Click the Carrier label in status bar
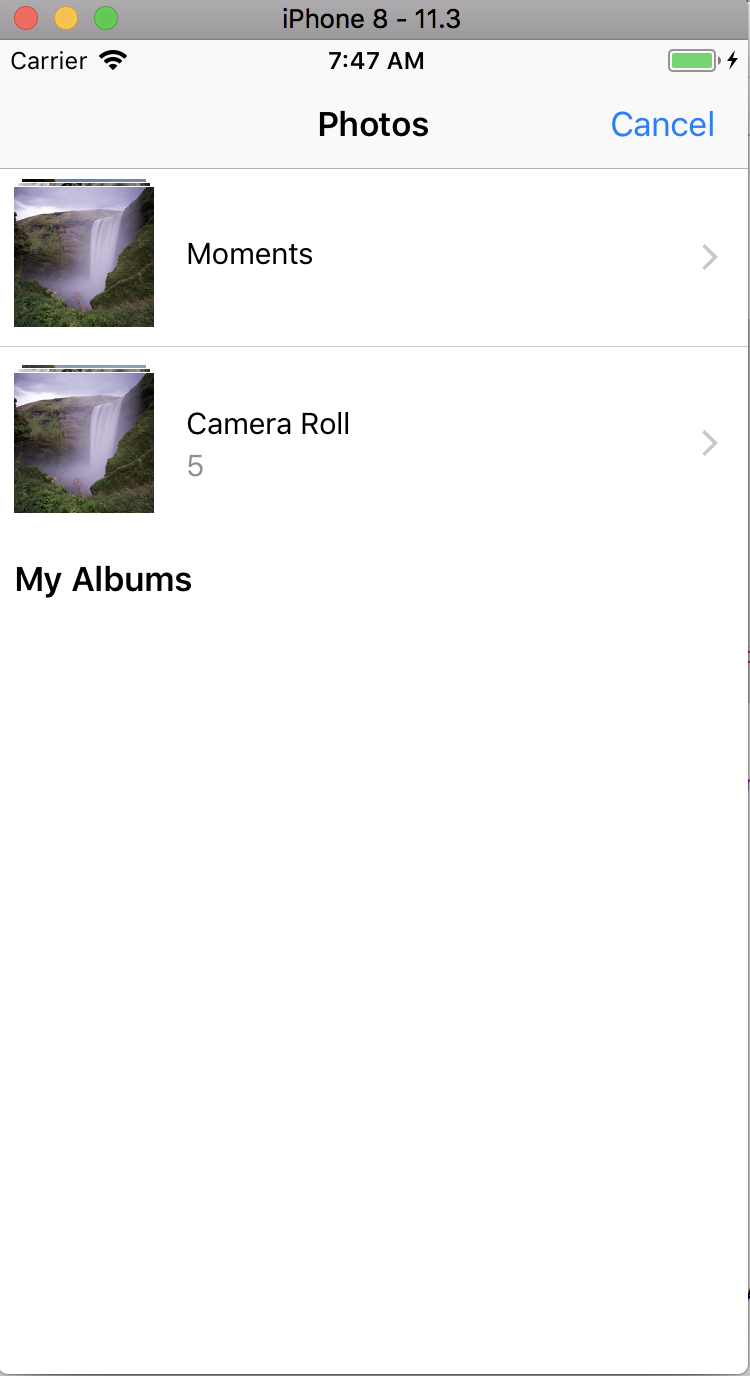The image size is (750, 1376). click(x=46, y=60)
